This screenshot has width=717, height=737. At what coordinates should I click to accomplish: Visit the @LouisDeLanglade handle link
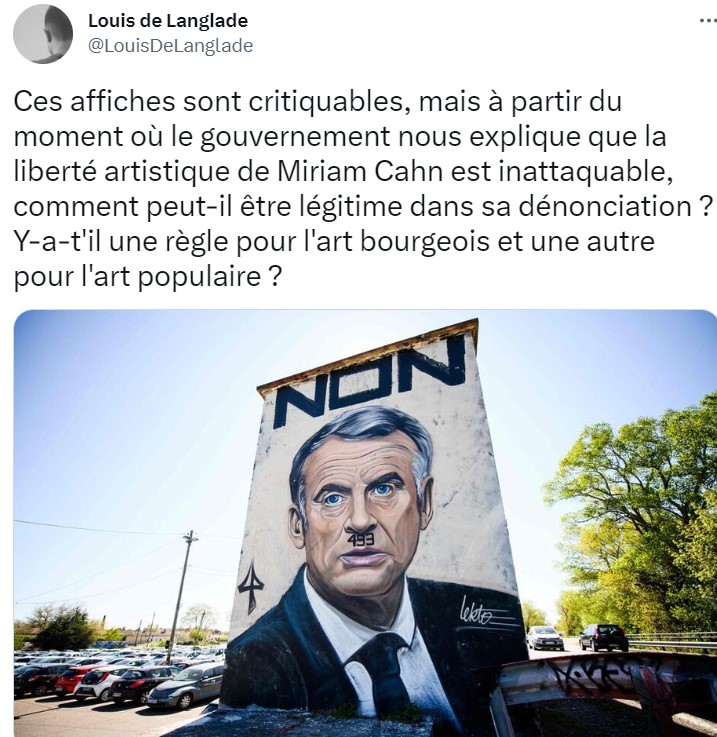point(170,46)
